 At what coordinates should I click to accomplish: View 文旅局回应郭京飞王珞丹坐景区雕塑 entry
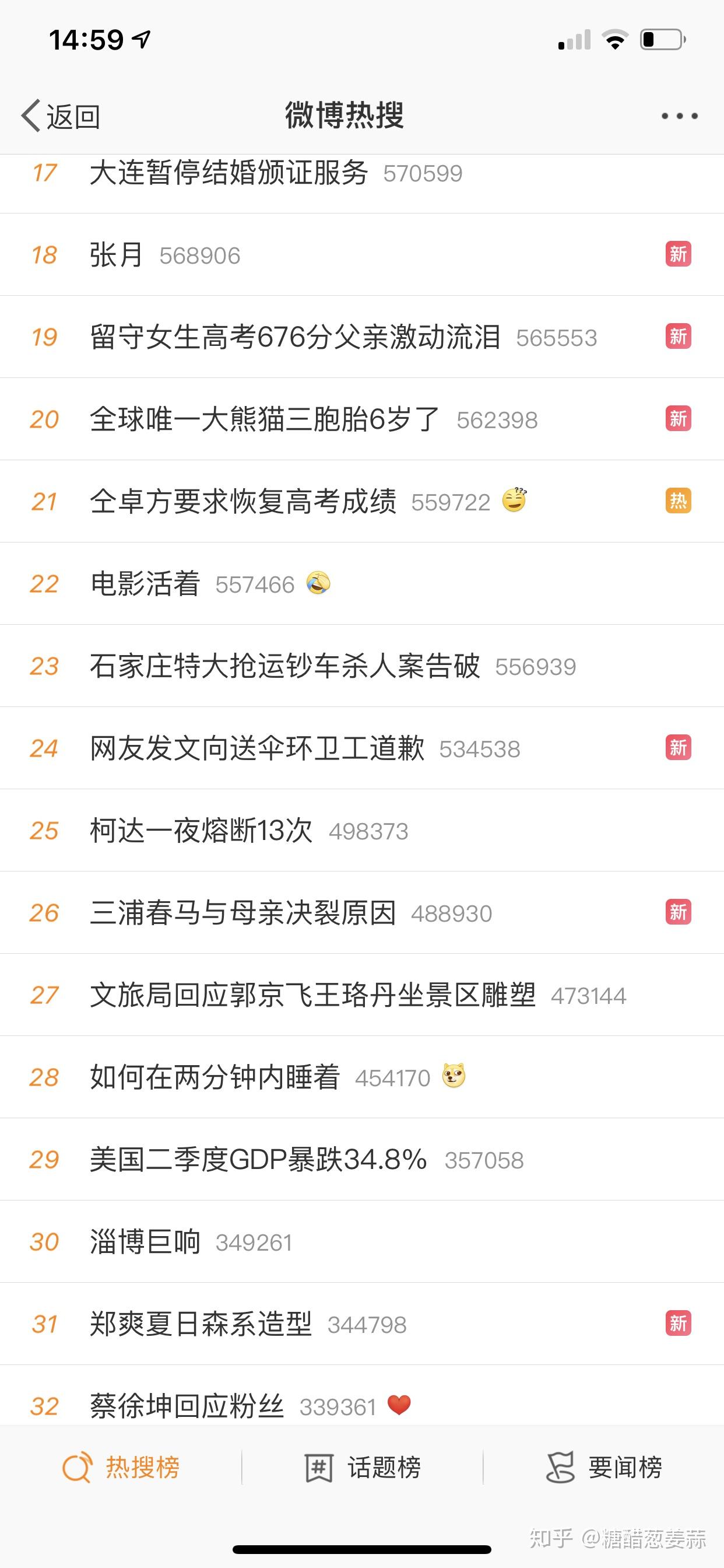pyautogui.click(x=312, y=995)
